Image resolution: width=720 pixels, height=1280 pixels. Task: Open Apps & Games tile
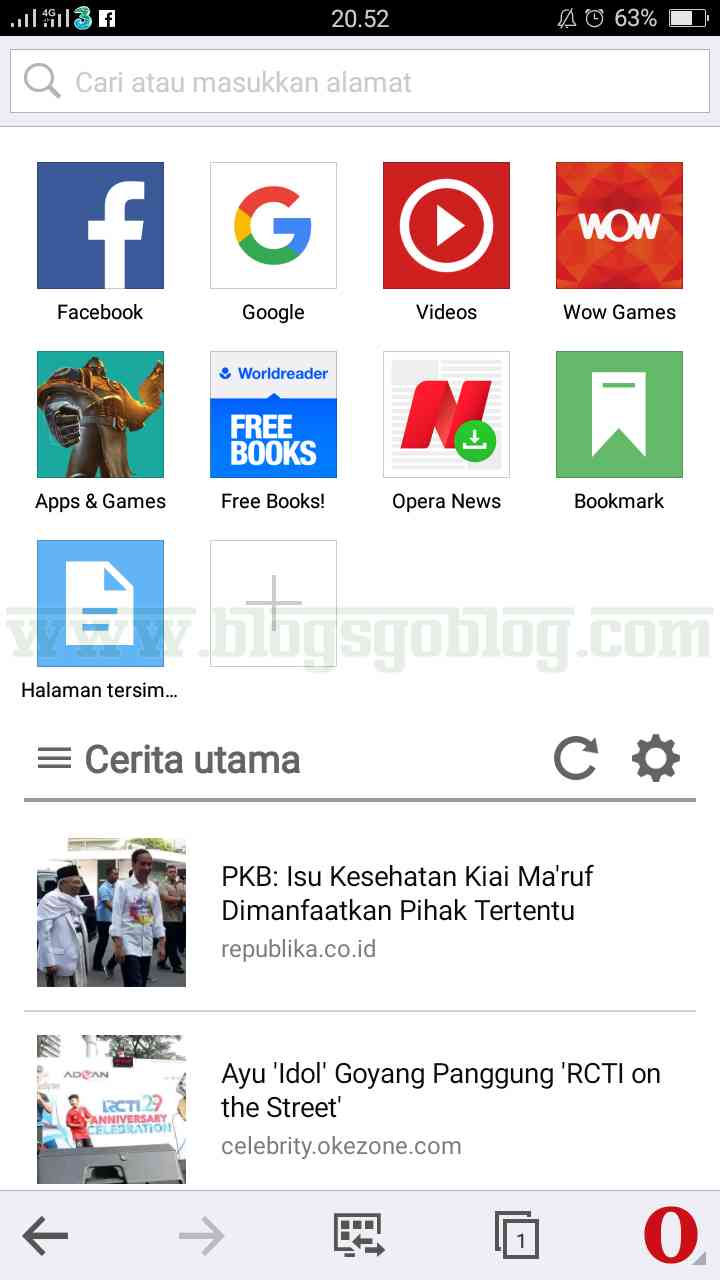click(100, 415)
